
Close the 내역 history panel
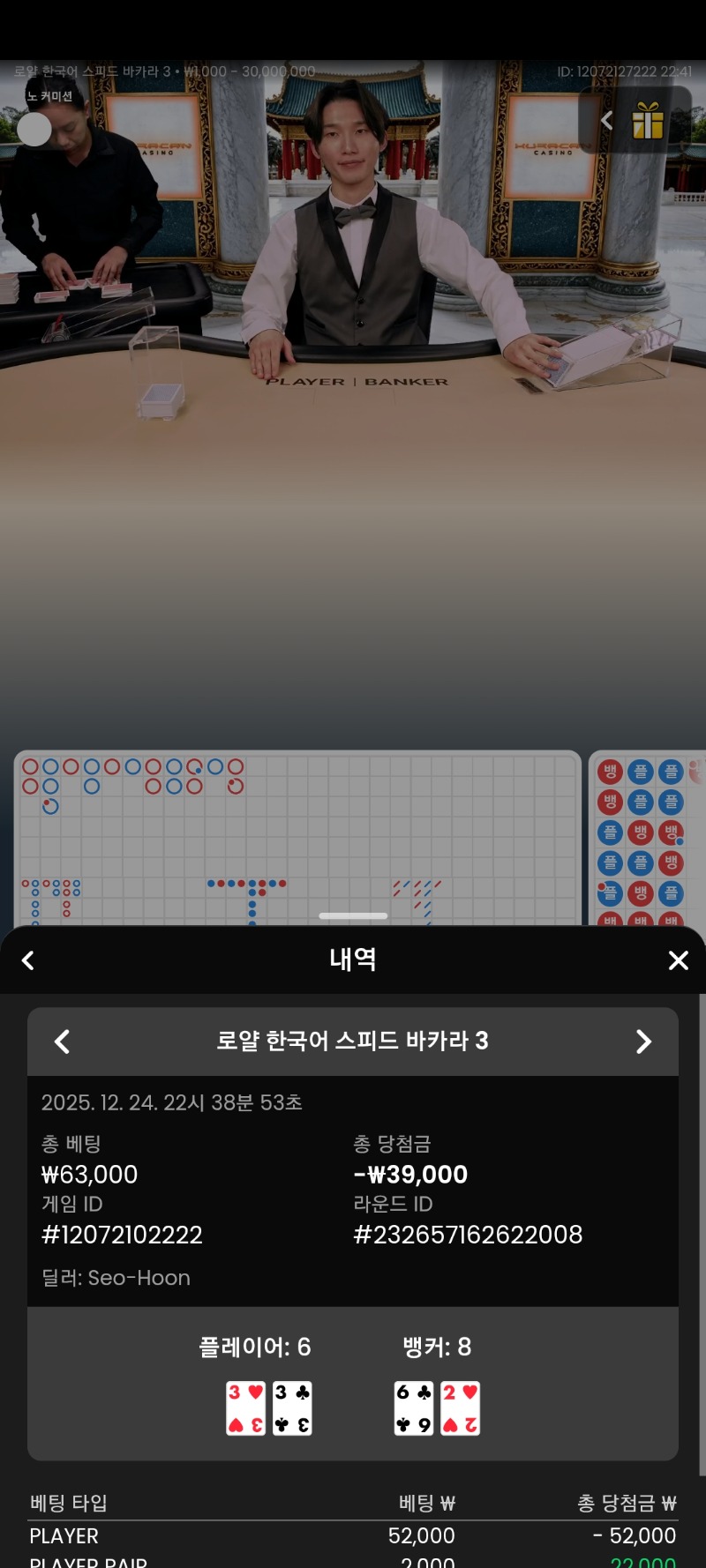pyautogui.click(x=678, y=960)
